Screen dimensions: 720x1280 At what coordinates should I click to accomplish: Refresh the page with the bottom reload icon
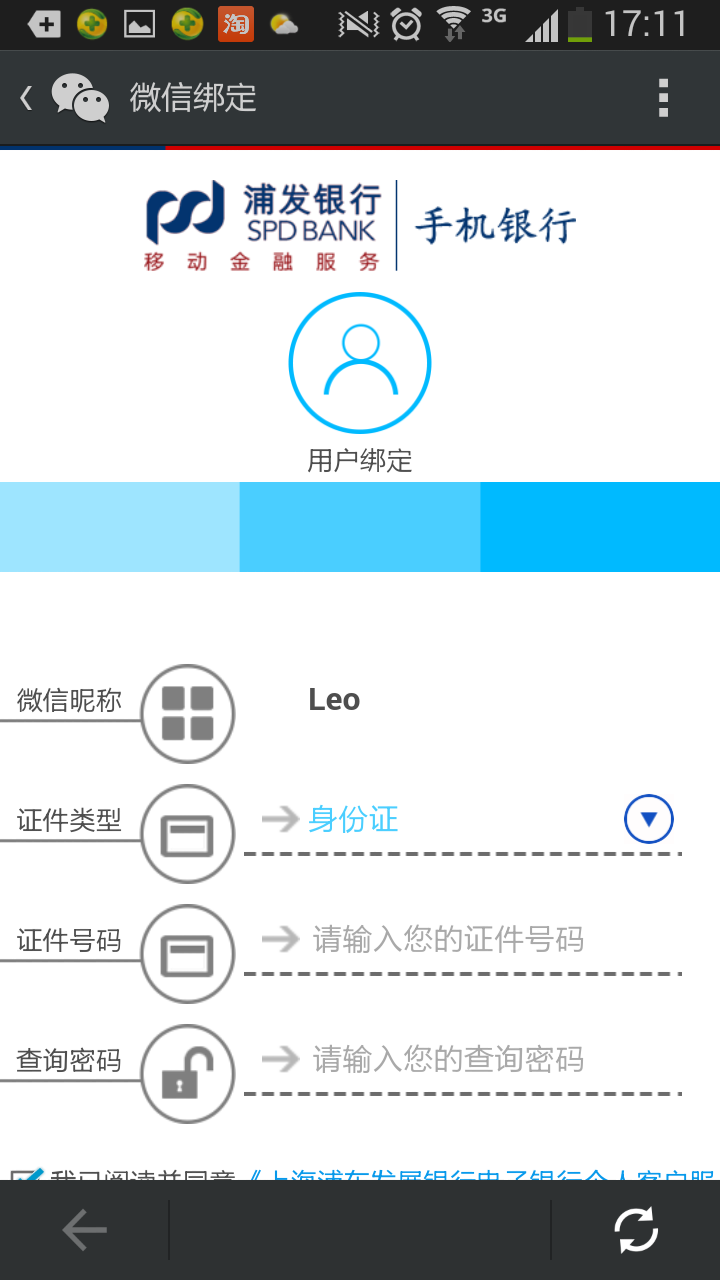tap(635, 1230)
